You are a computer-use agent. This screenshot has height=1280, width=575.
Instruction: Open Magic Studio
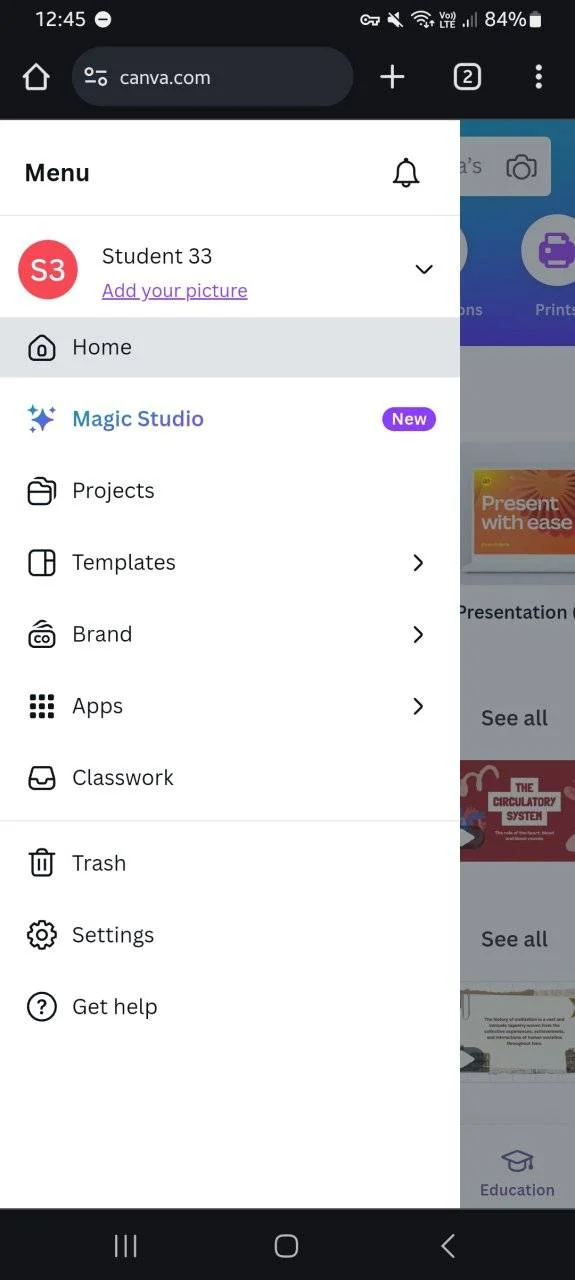pos(230,419)
